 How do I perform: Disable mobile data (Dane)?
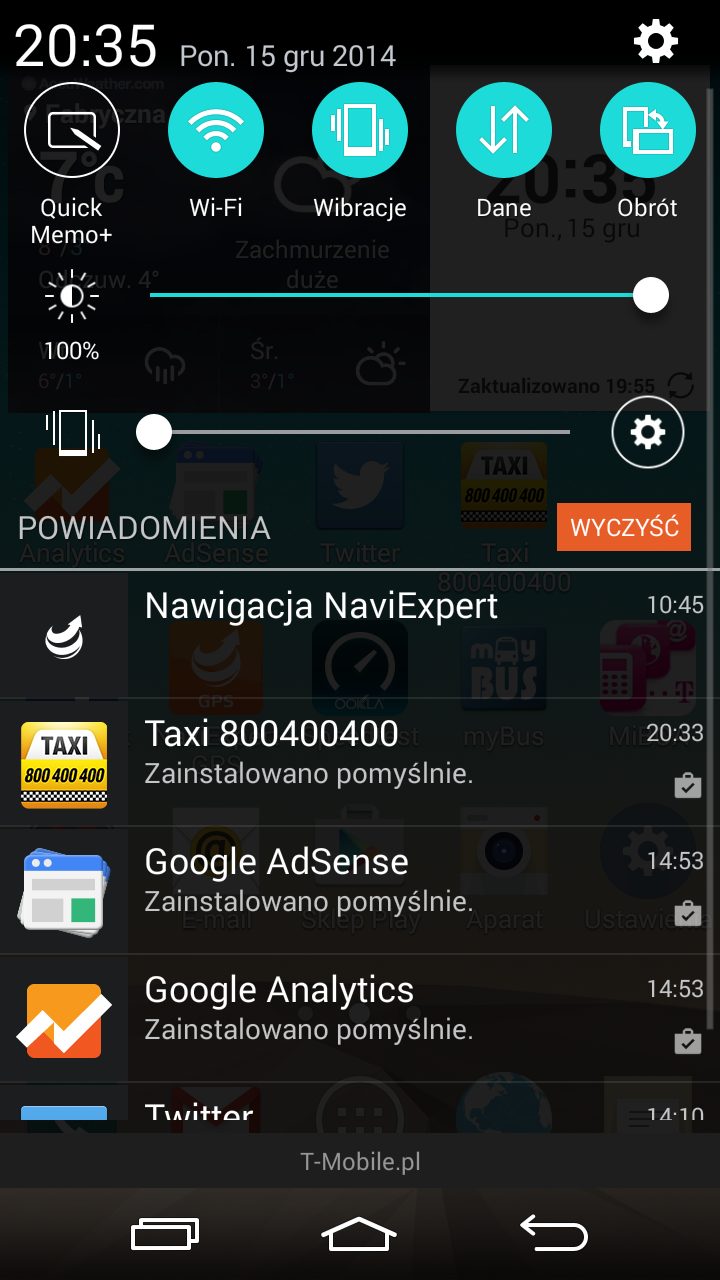tap(504, 131)
